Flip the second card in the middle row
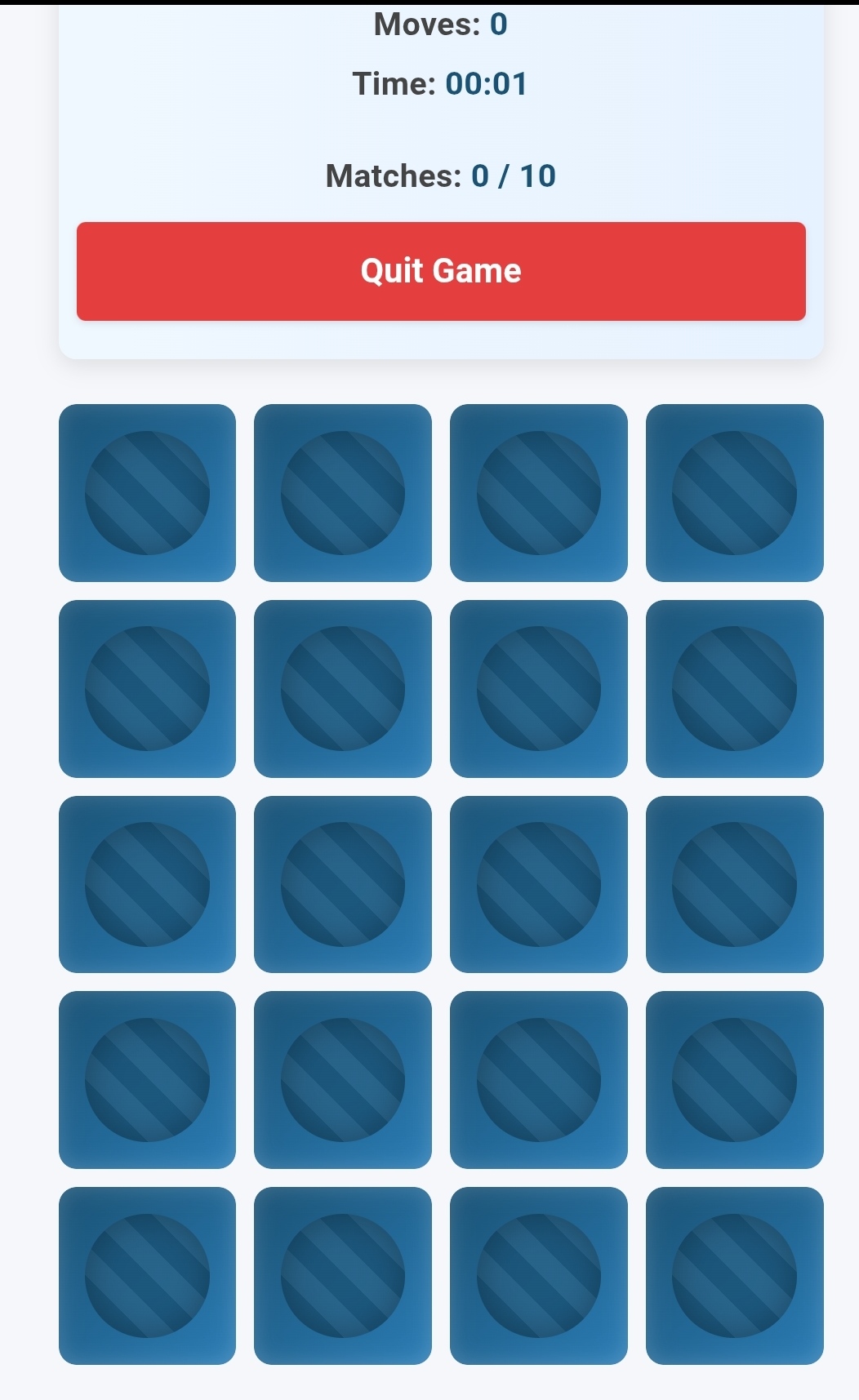The height and width of the screenshot is (1400, 859). click(x=343, y=884)
